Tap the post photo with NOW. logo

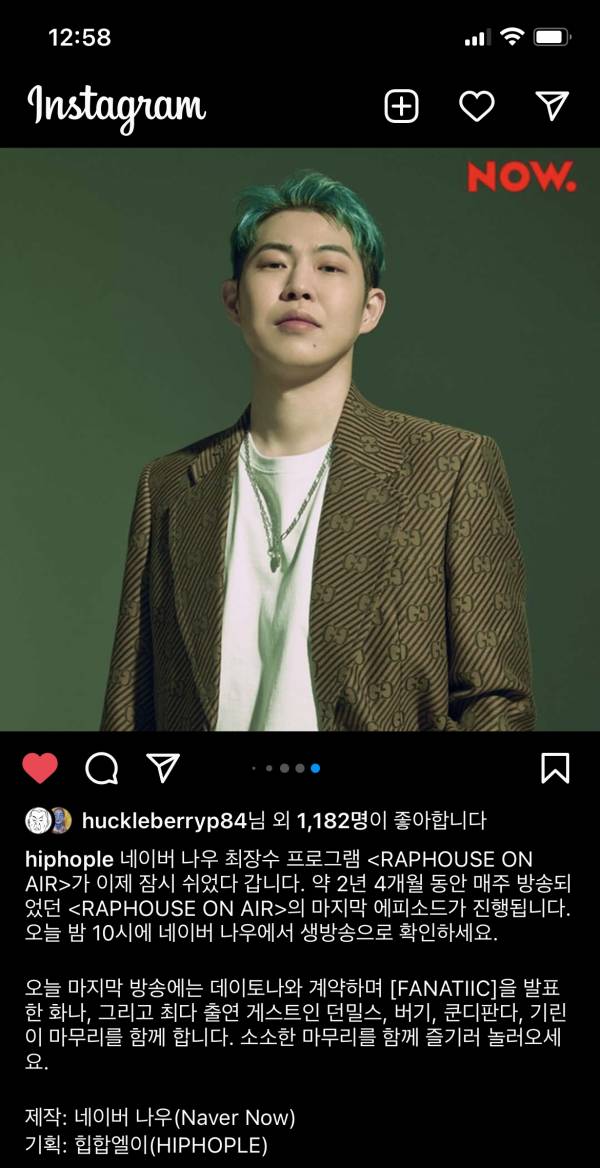(x=300, y=440)
